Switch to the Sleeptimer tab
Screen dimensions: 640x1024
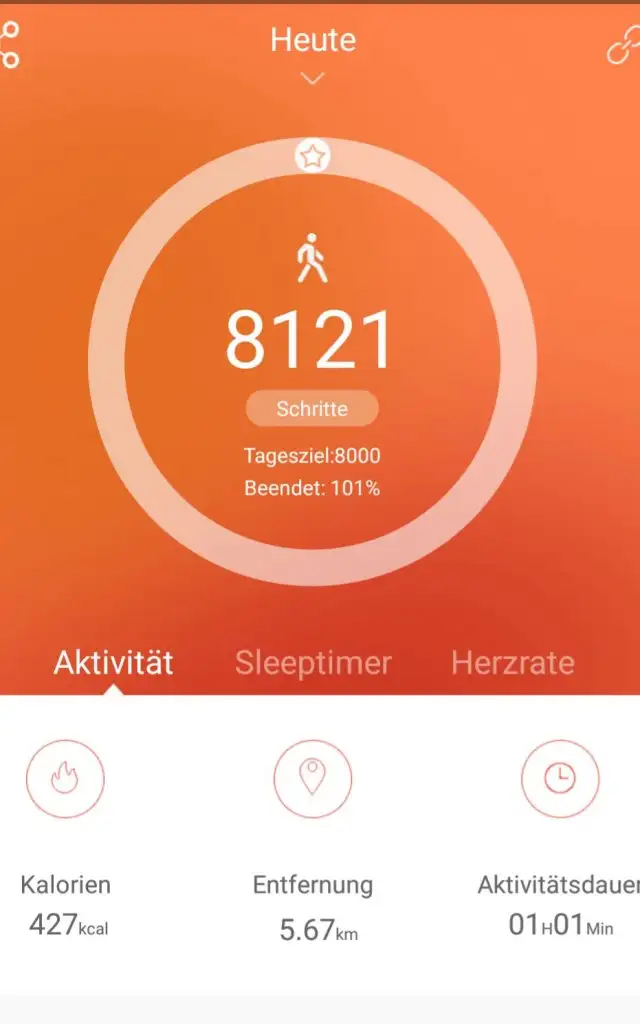313,662
